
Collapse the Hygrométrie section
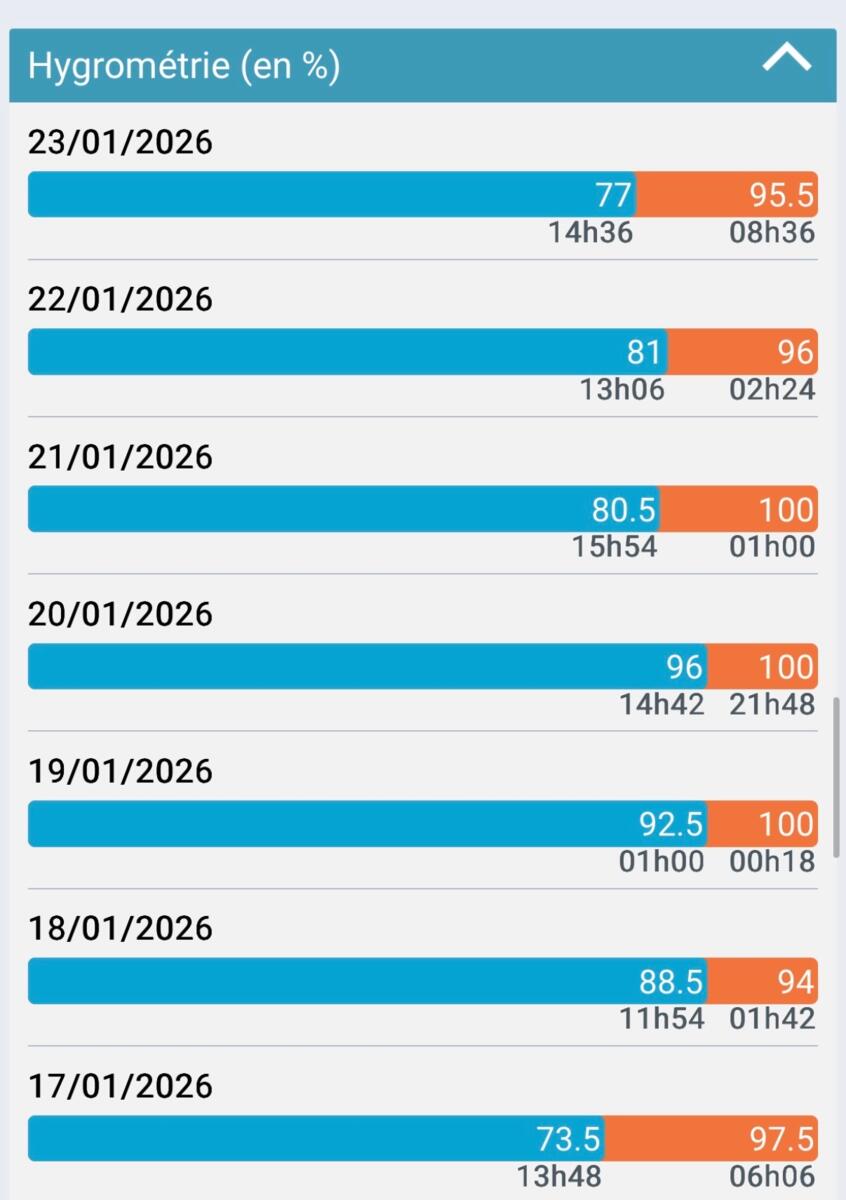tap(786, 60)
